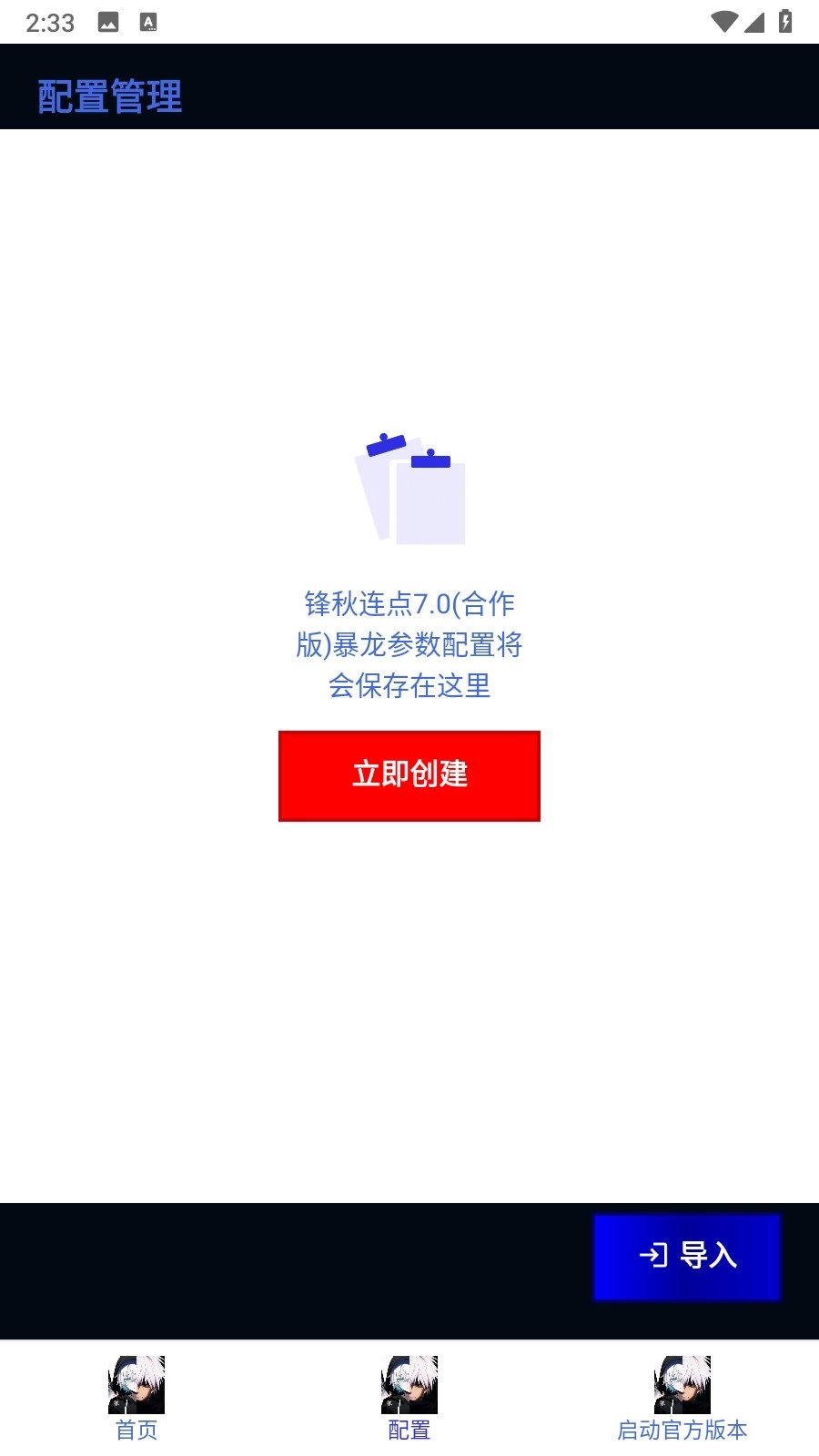Tap the red 立即创建 button
The image size is (819, 1456).
pos(409,775)
